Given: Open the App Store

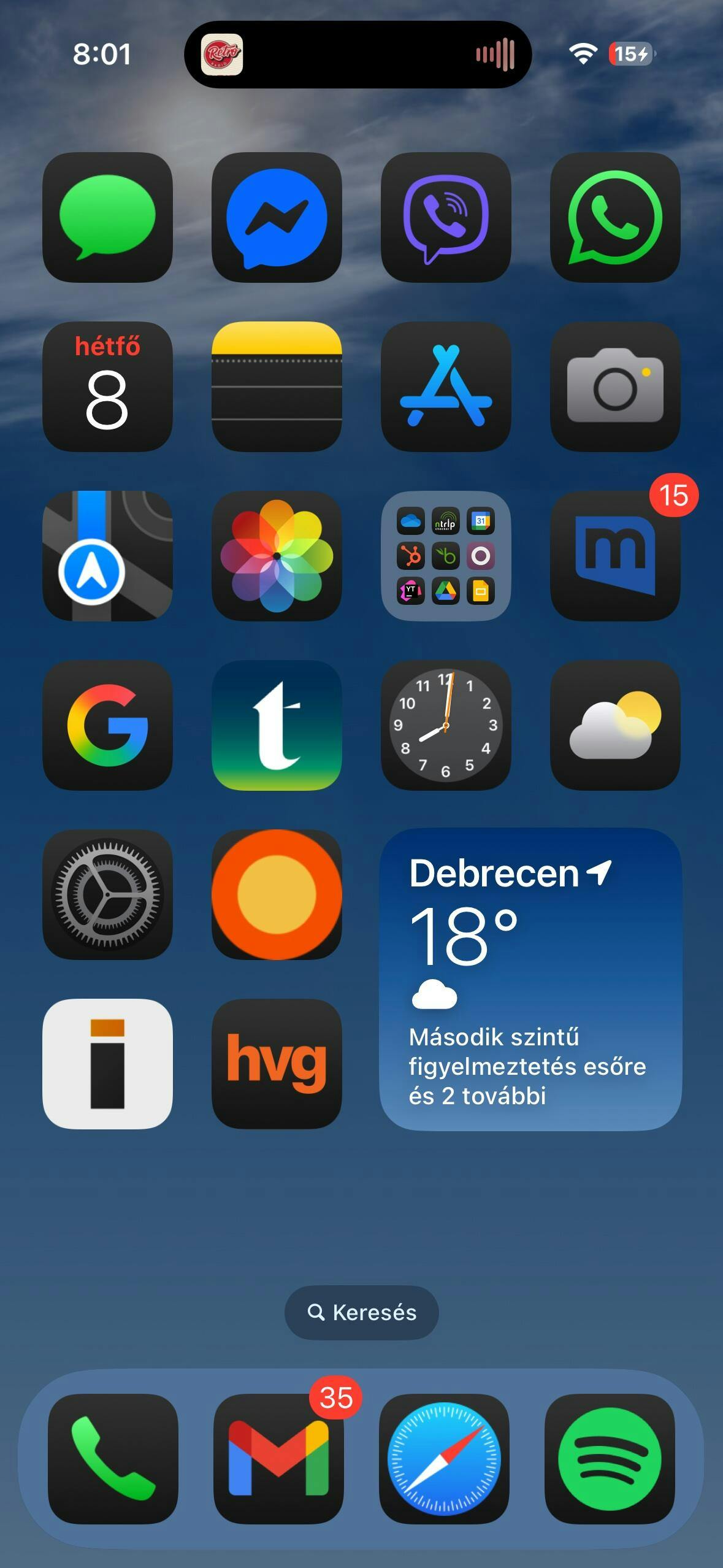Looking at the screenshot, I should [x=446, y=386].
